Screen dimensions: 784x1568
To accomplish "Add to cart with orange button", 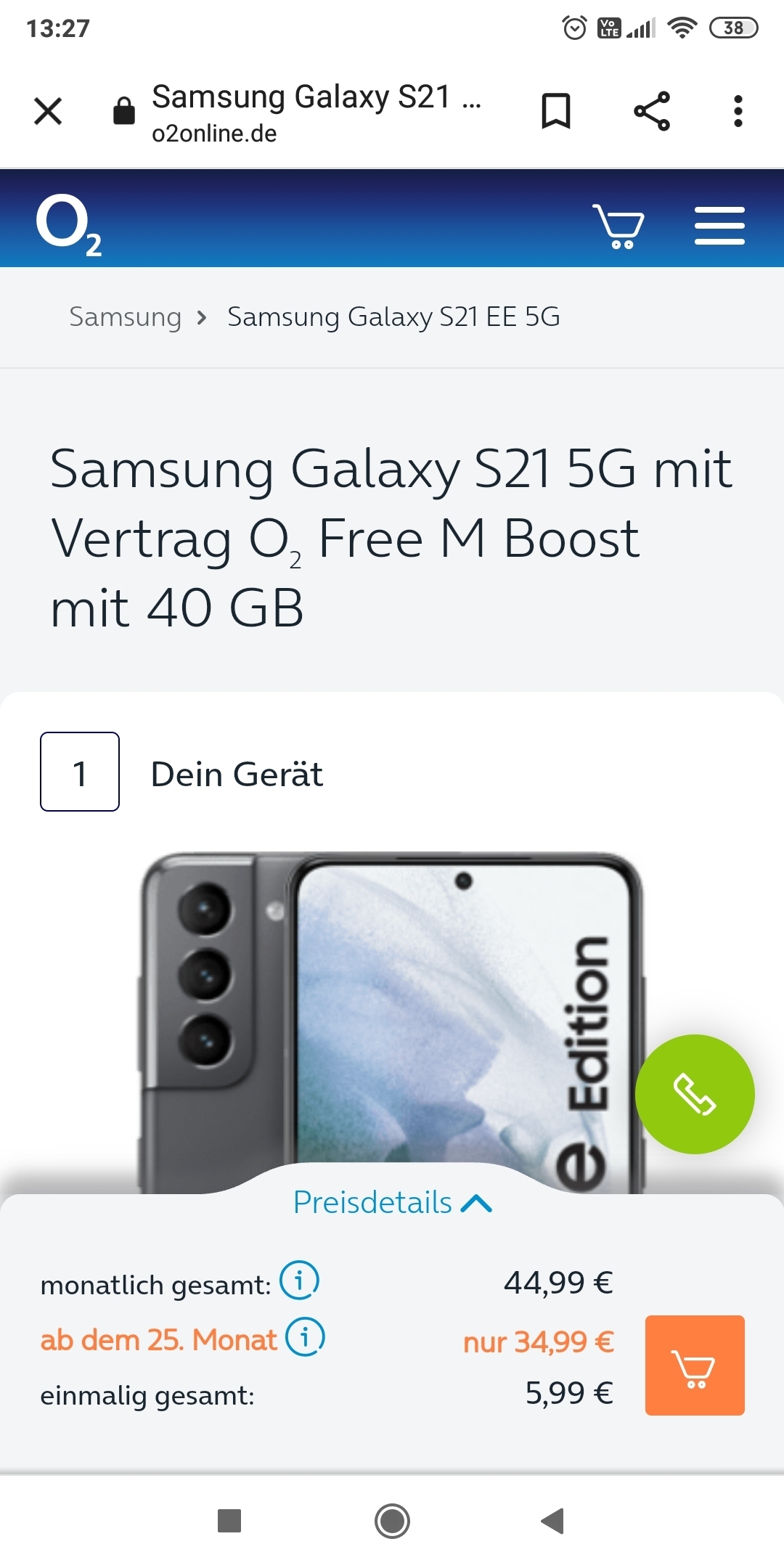I will pos(695,1365).
